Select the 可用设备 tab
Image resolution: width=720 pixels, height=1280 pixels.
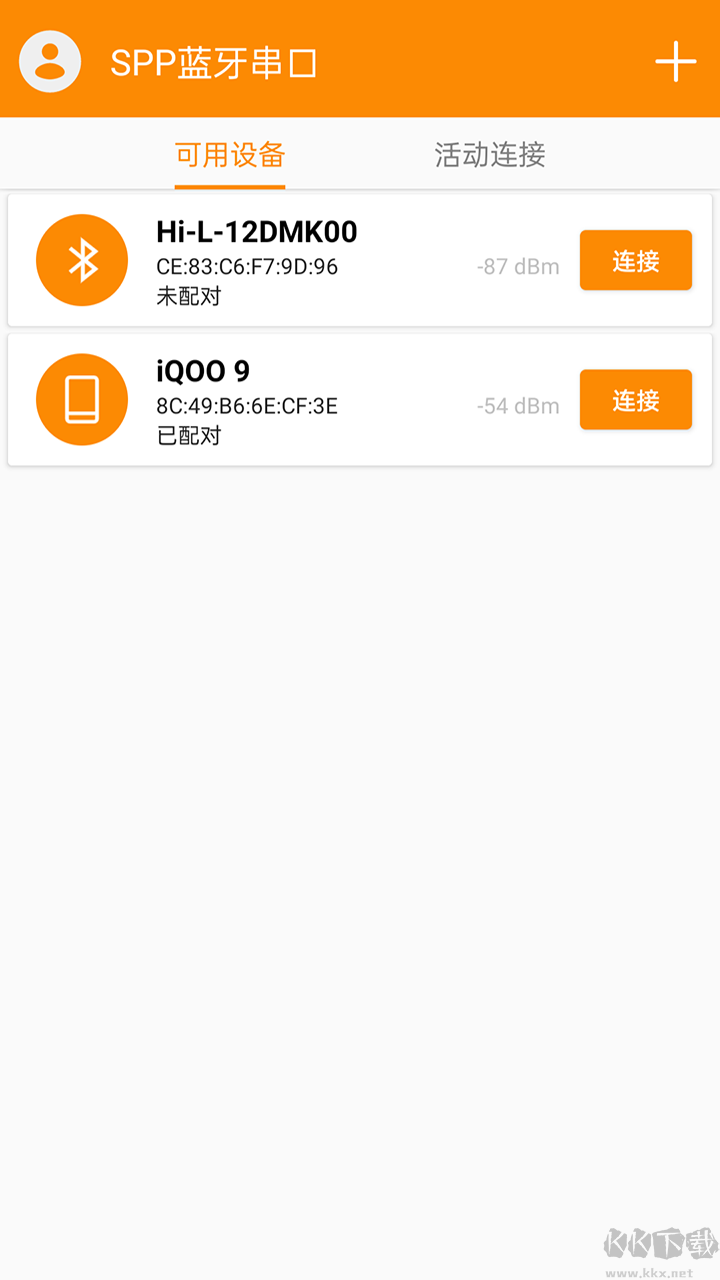229,155
